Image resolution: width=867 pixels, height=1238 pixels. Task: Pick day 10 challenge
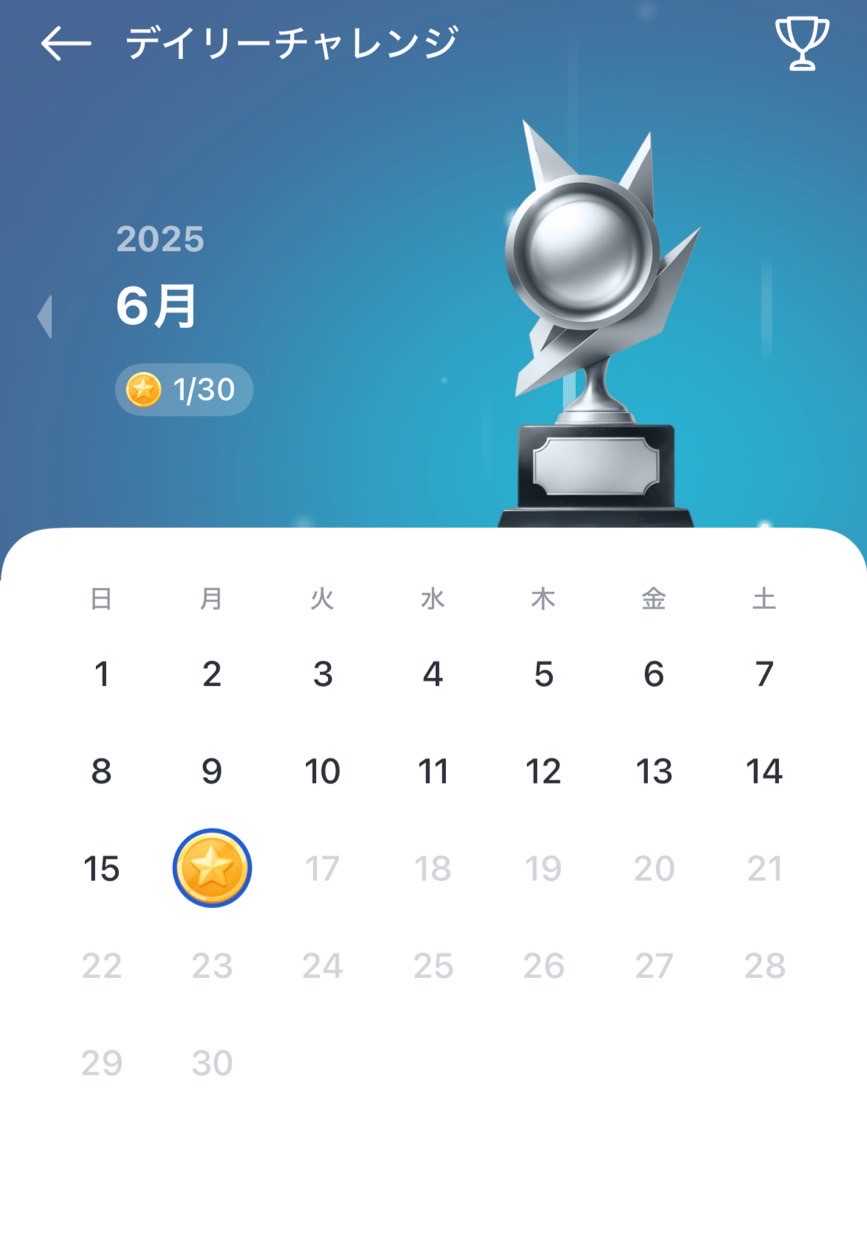pyautogui.click(x=322, y=772)
